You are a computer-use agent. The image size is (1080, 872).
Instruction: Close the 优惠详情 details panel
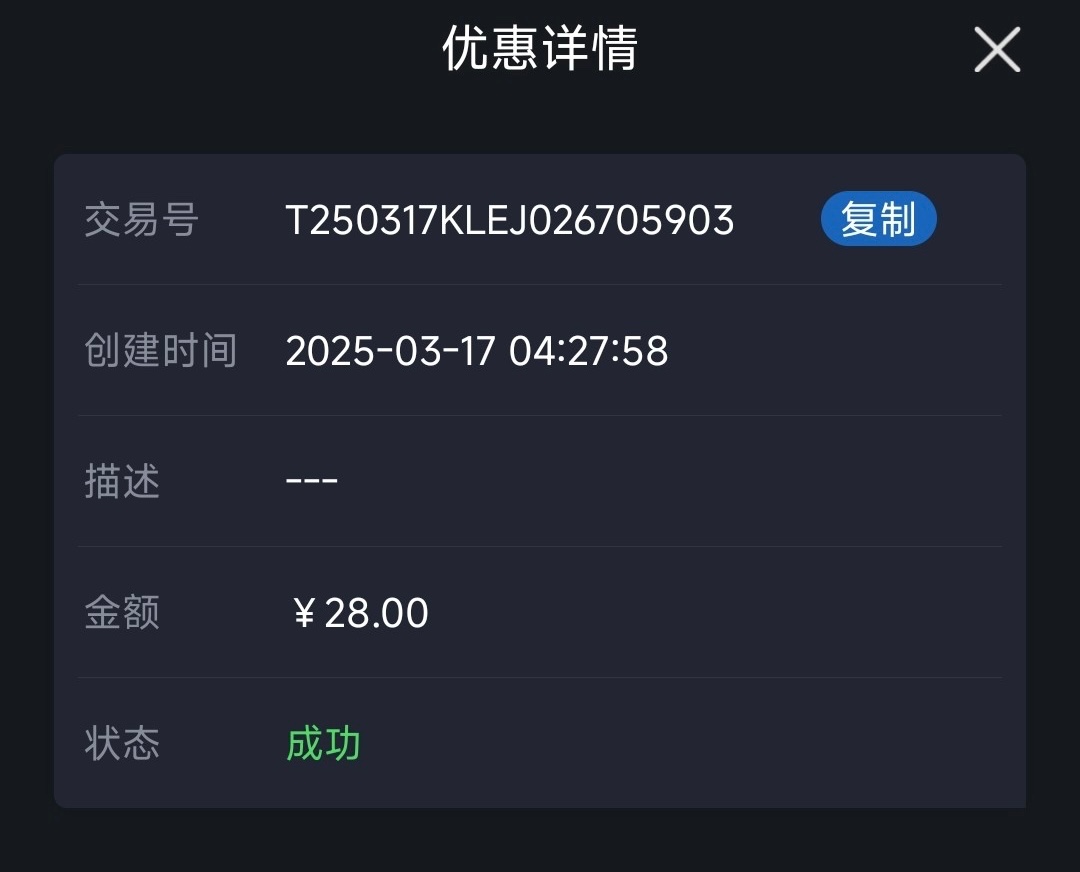click(x=997, y=50)
